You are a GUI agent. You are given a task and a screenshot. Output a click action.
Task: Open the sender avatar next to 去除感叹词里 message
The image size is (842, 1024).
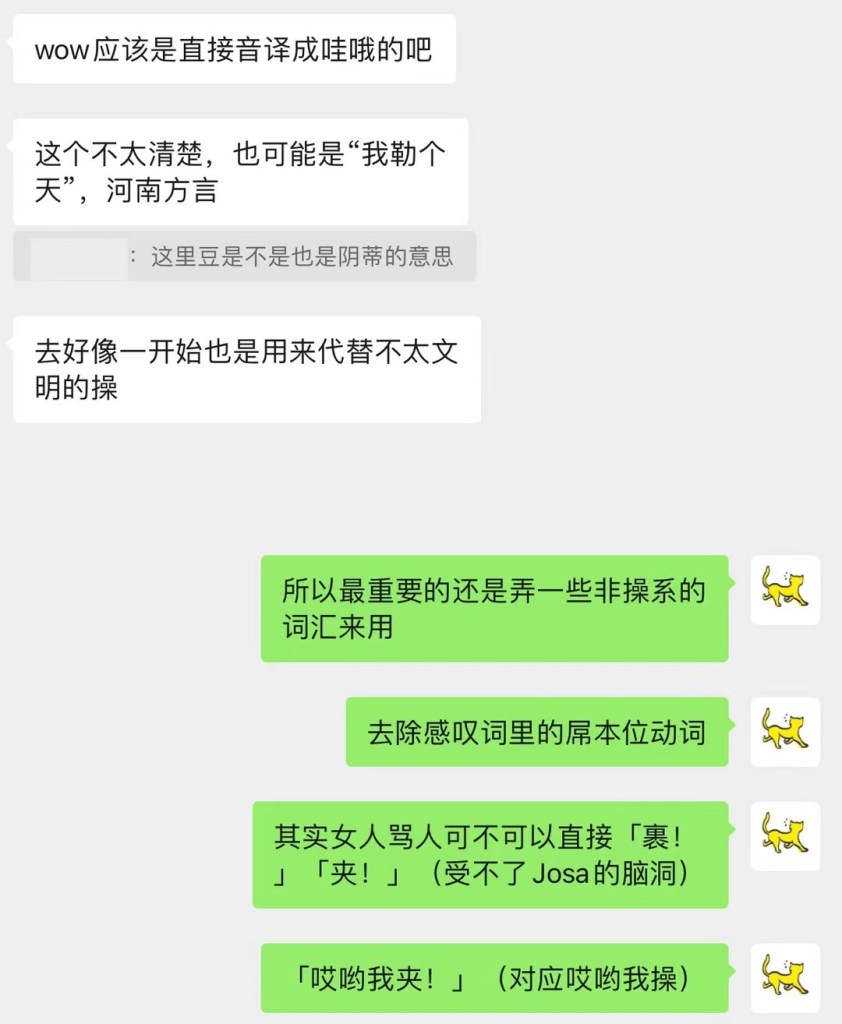(785, 731)
